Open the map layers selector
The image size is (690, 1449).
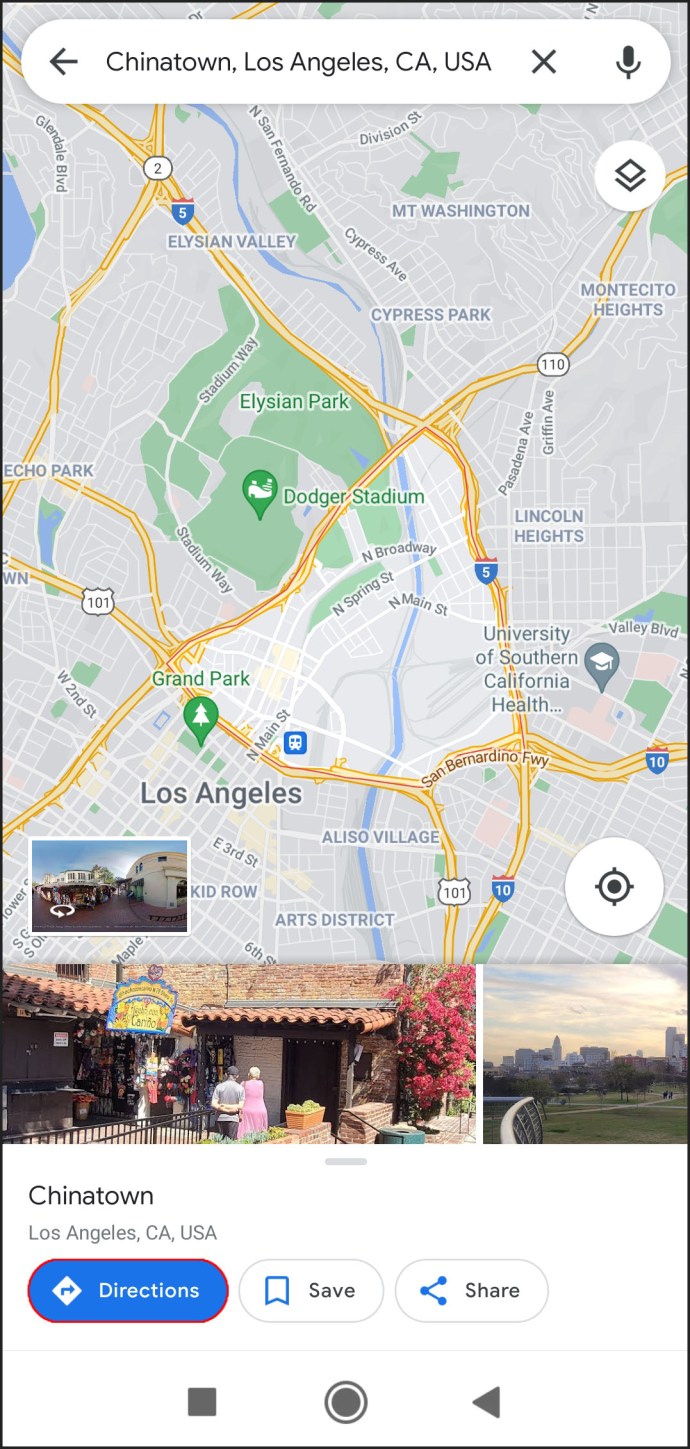[629, 176]
